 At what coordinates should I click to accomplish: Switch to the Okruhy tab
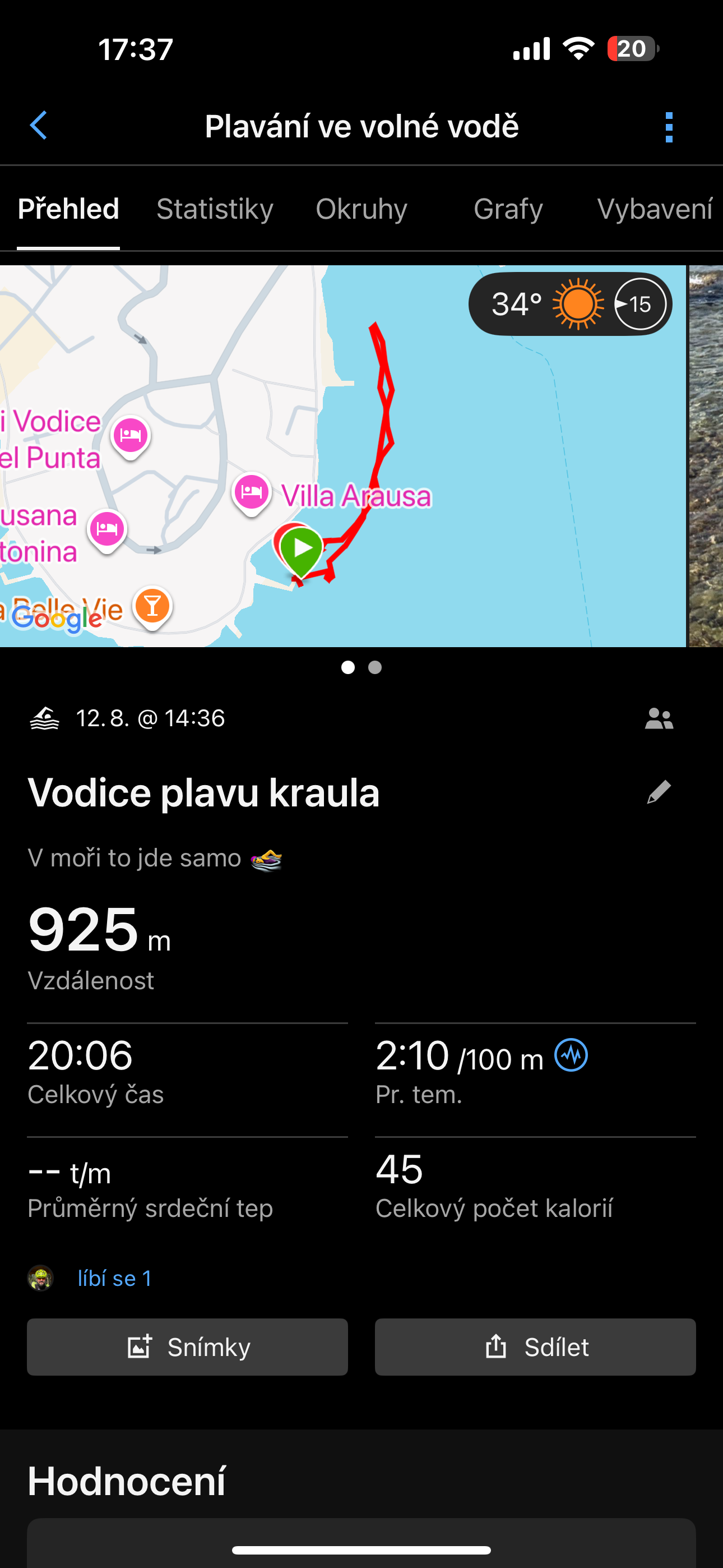[361, 209]
